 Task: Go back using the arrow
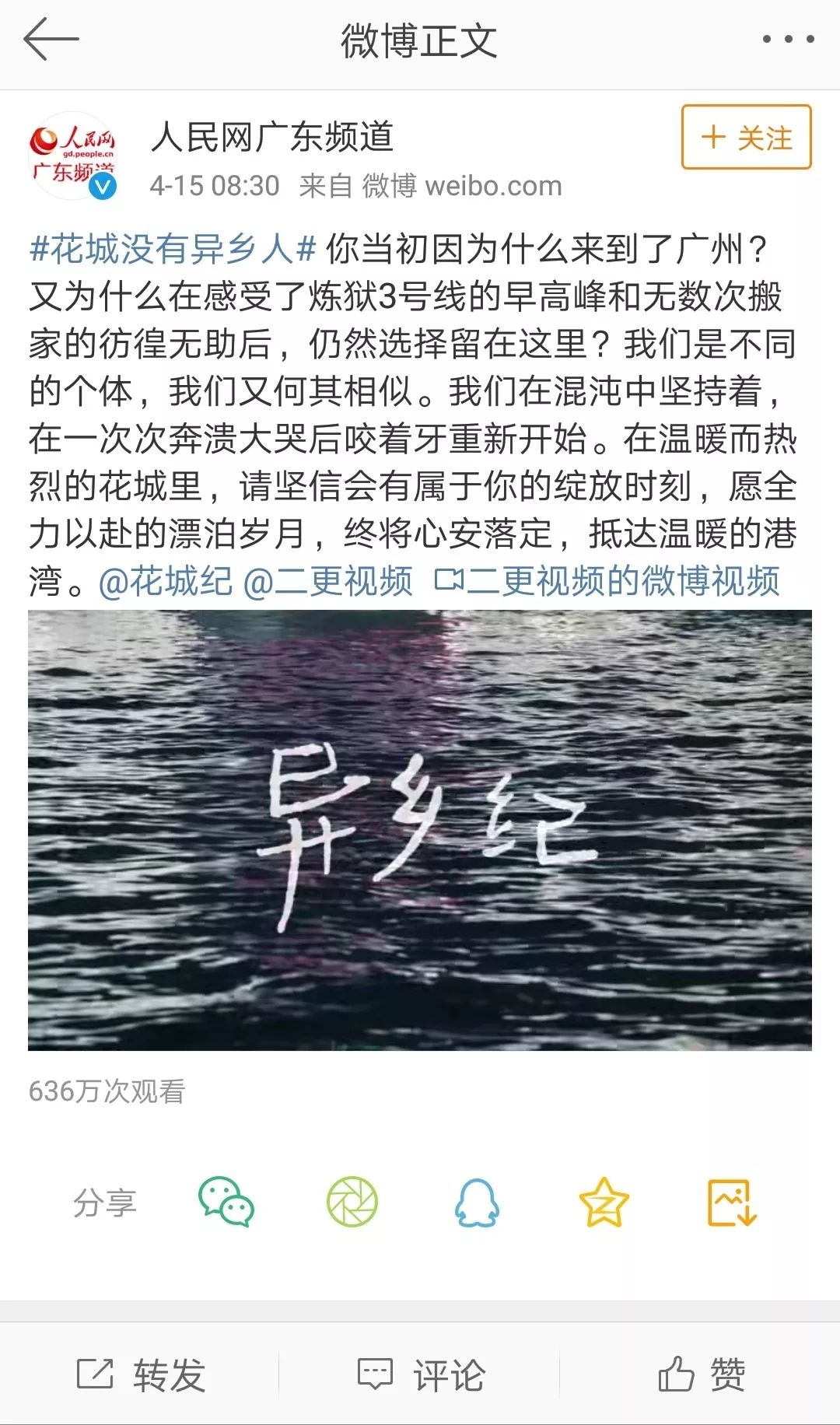click(51, 40)
